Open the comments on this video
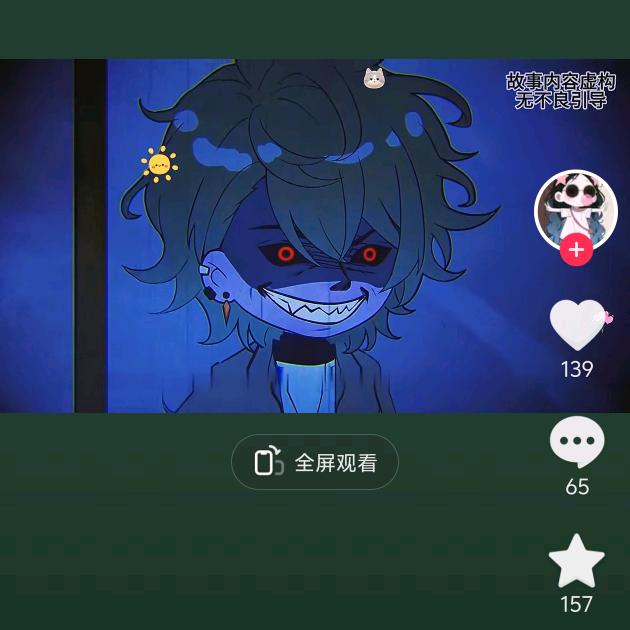This screenshot has height=630, width=630. click(x=577, y=442)
